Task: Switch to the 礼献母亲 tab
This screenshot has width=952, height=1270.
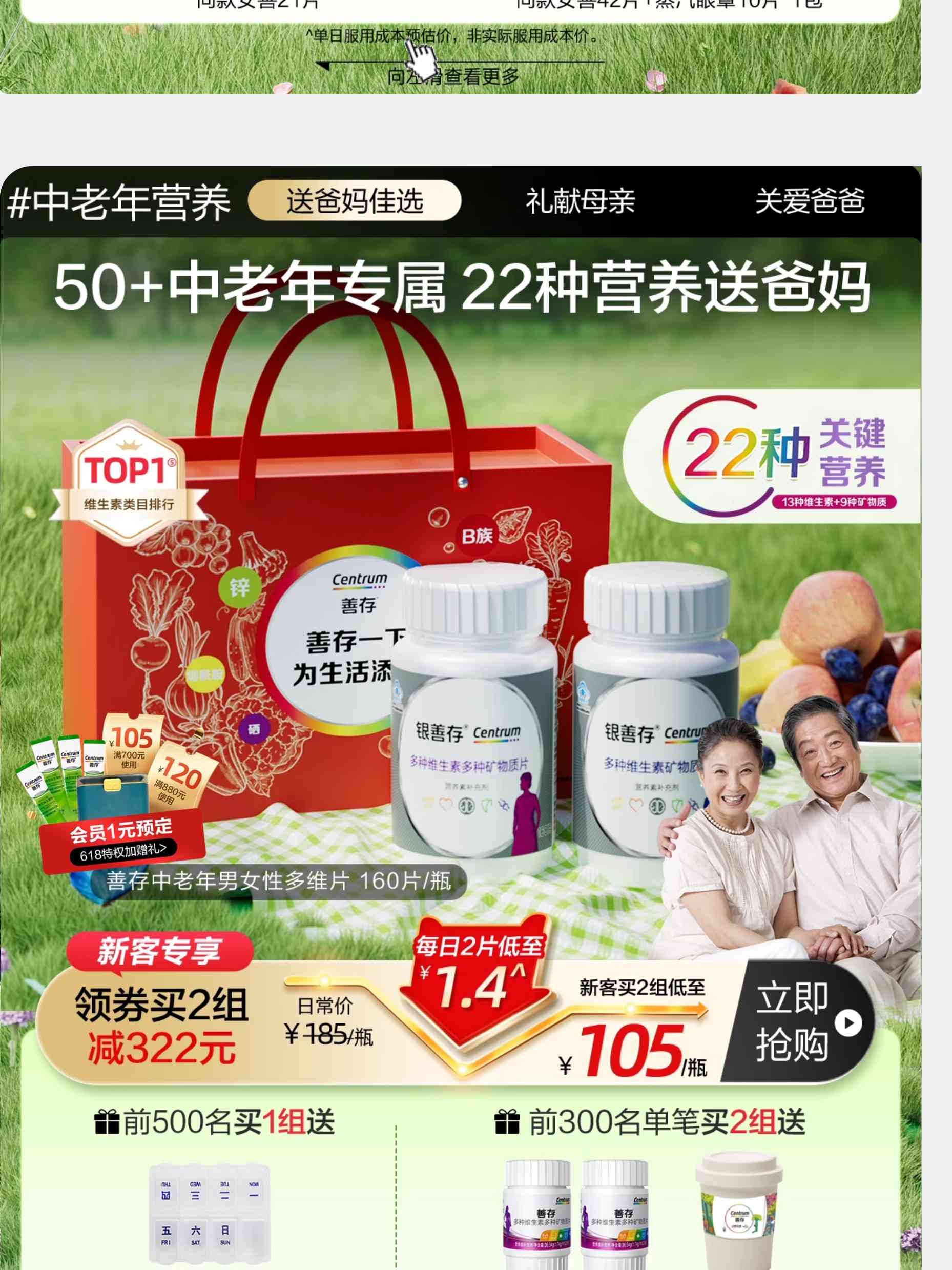Action: click(x=580, y=201)
